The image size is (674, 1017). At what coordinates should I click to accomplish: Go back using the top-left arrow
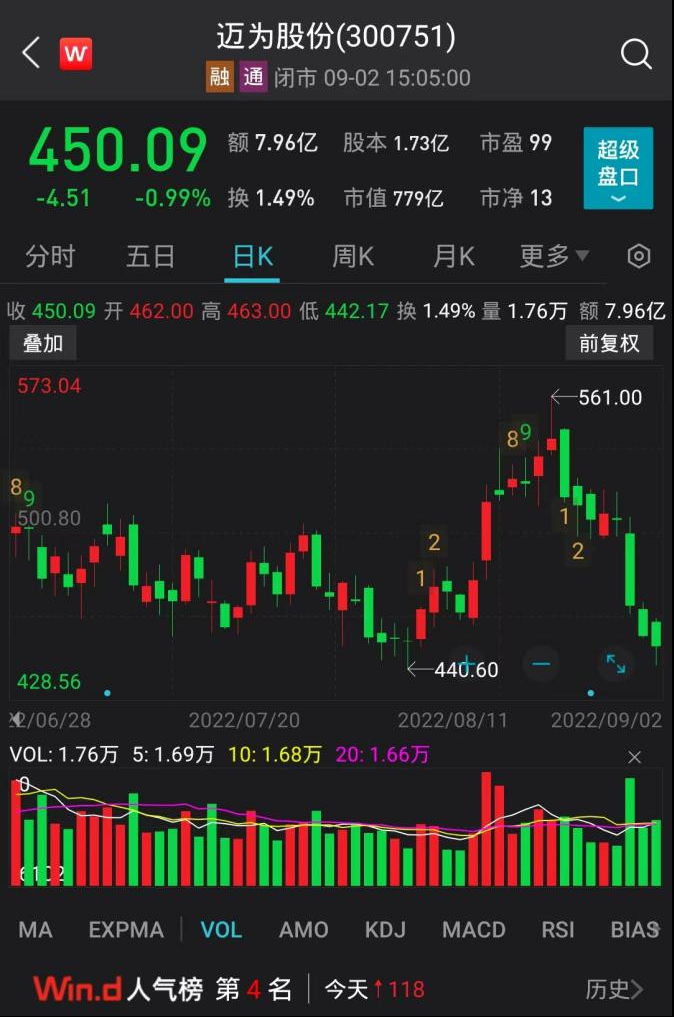(x=31, y=53)
